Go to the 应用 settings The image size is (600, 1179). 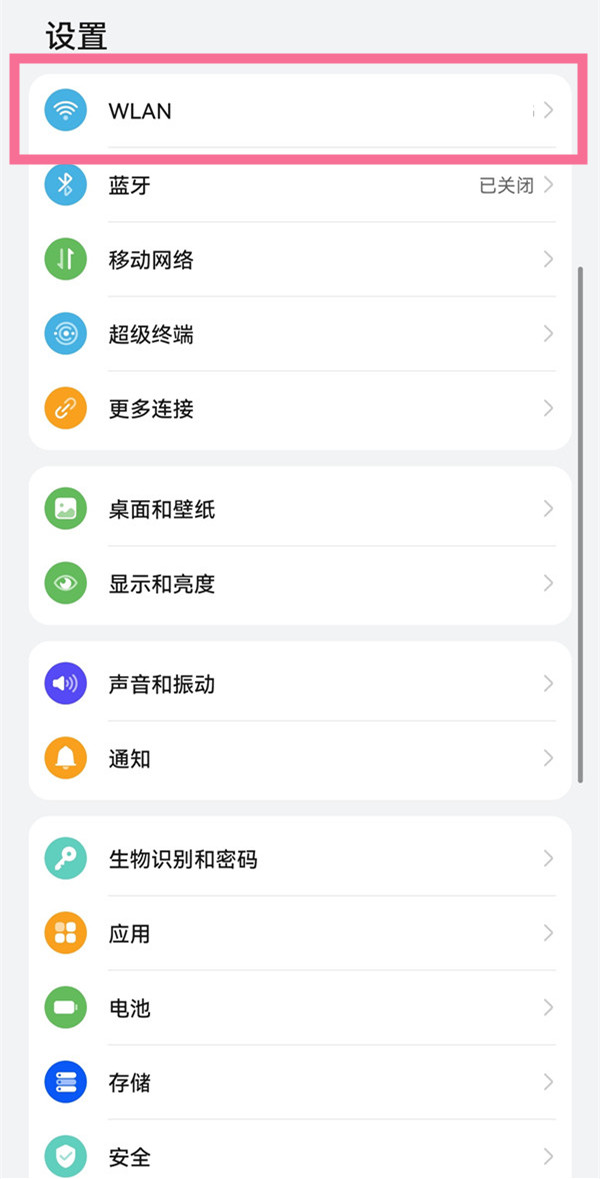click(x=300, y=933)
